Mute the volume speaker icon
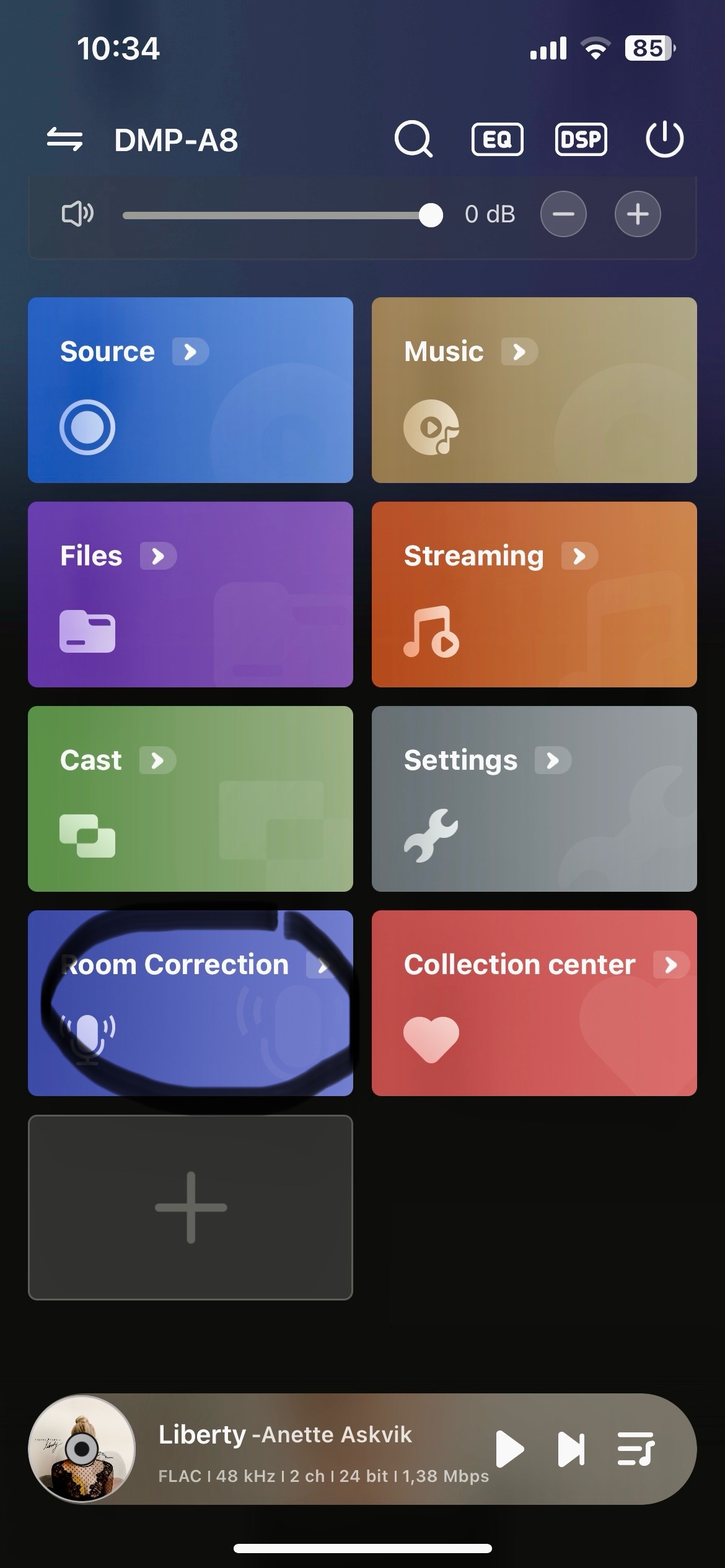This screenshot has width=725, height=1568. pyautogui.click(x=77, y=214)
